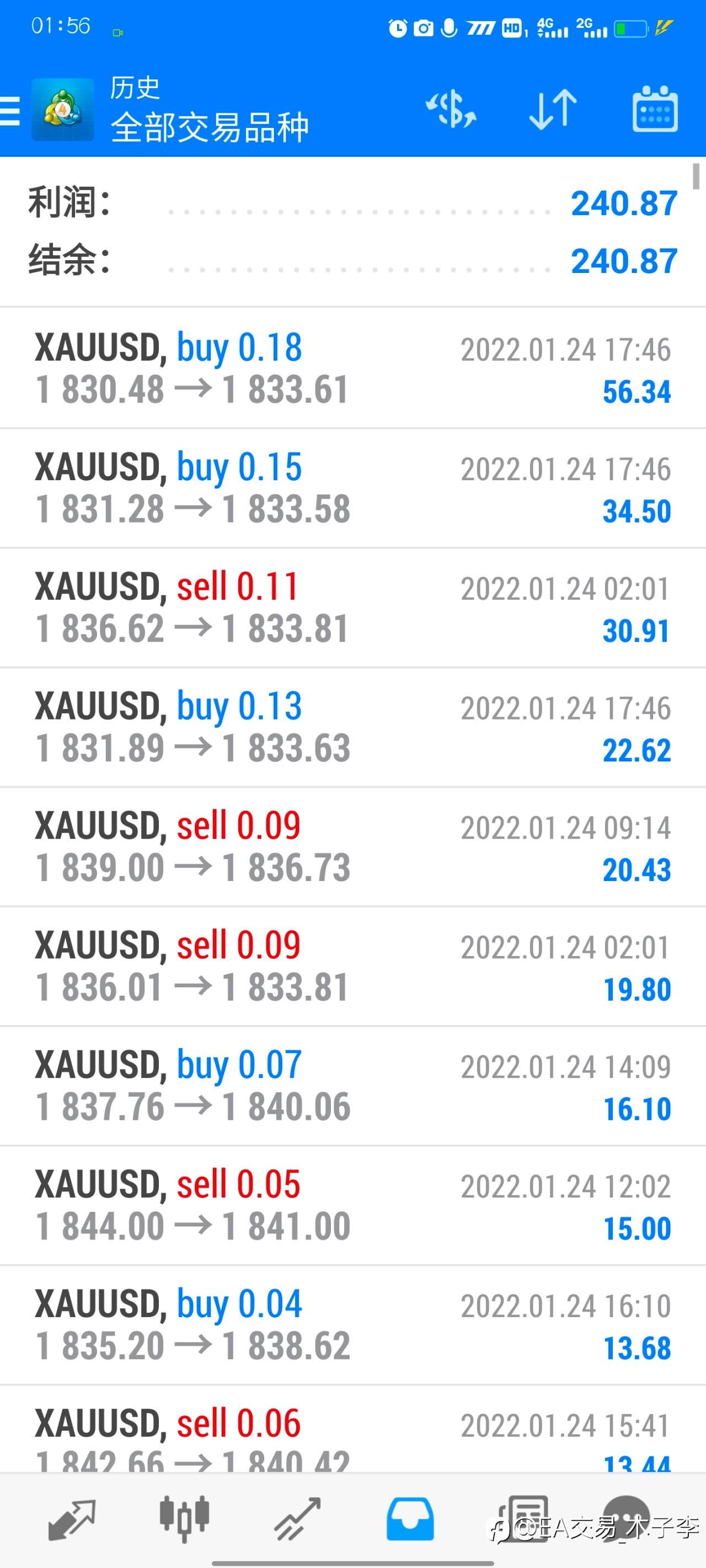Viewport: 706px width, 1568px height.
Task: Switch to the Quotes tab
Action: (x=72, y=1519)
